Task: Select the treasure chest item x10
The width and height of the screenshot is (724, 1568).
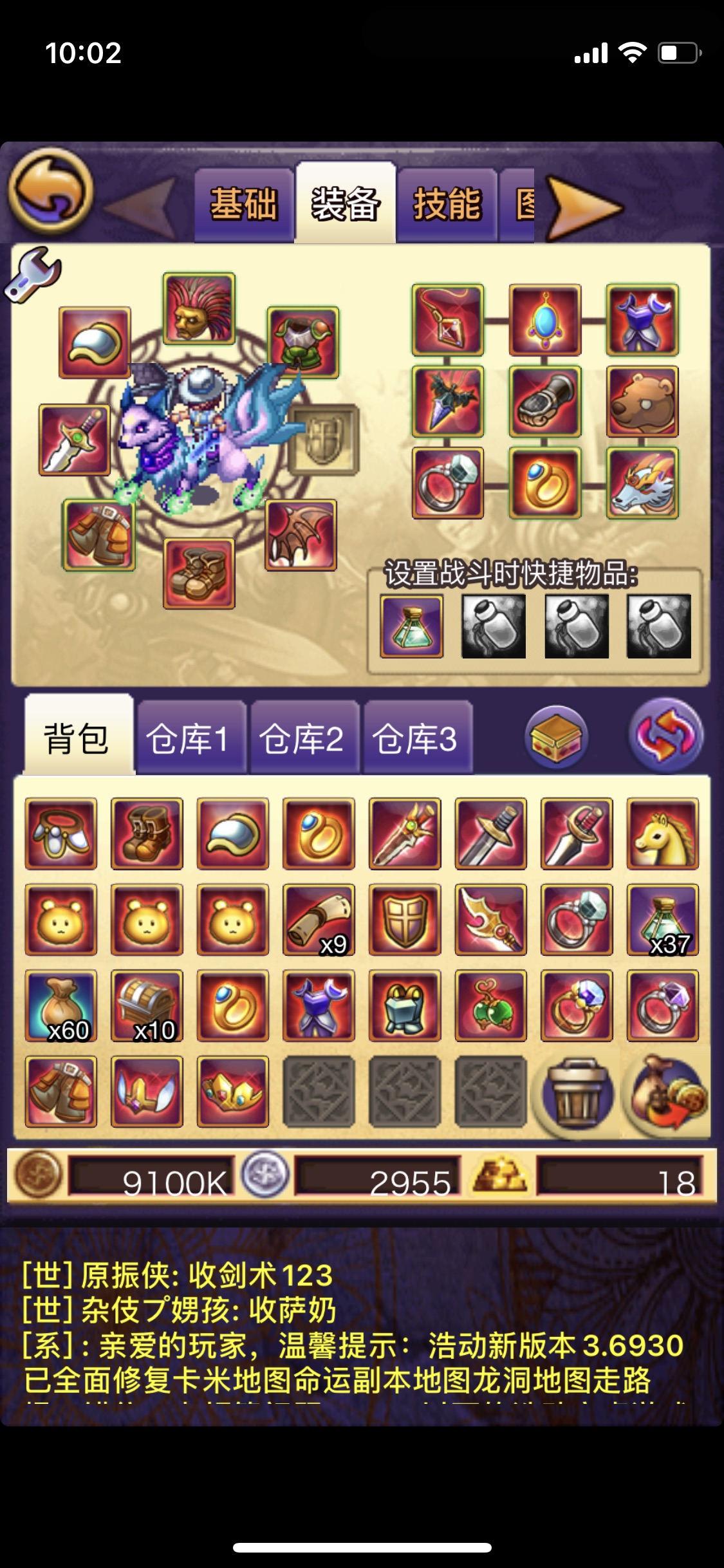Action: 147,1006
